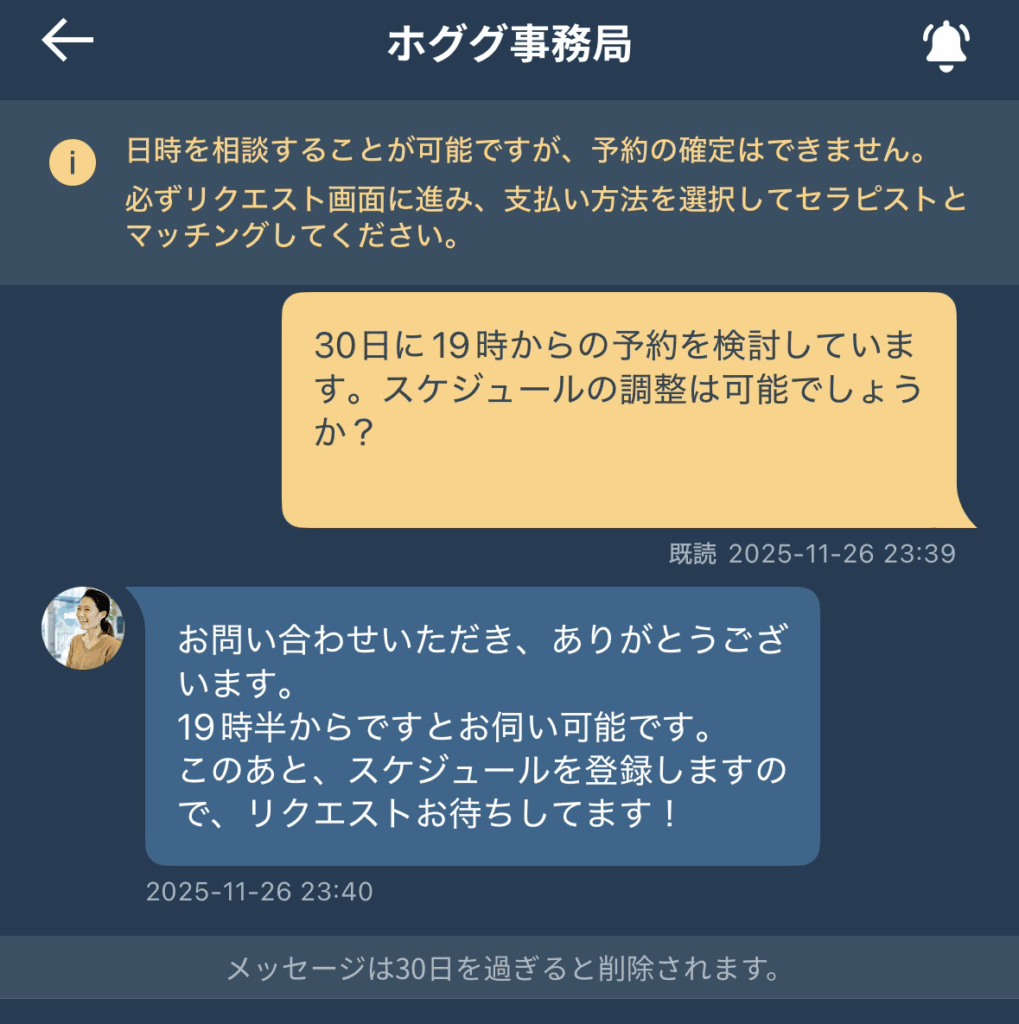Screen dimensions: 1019x1024
Task: Open the notifications bell
Action: [946, 45]
